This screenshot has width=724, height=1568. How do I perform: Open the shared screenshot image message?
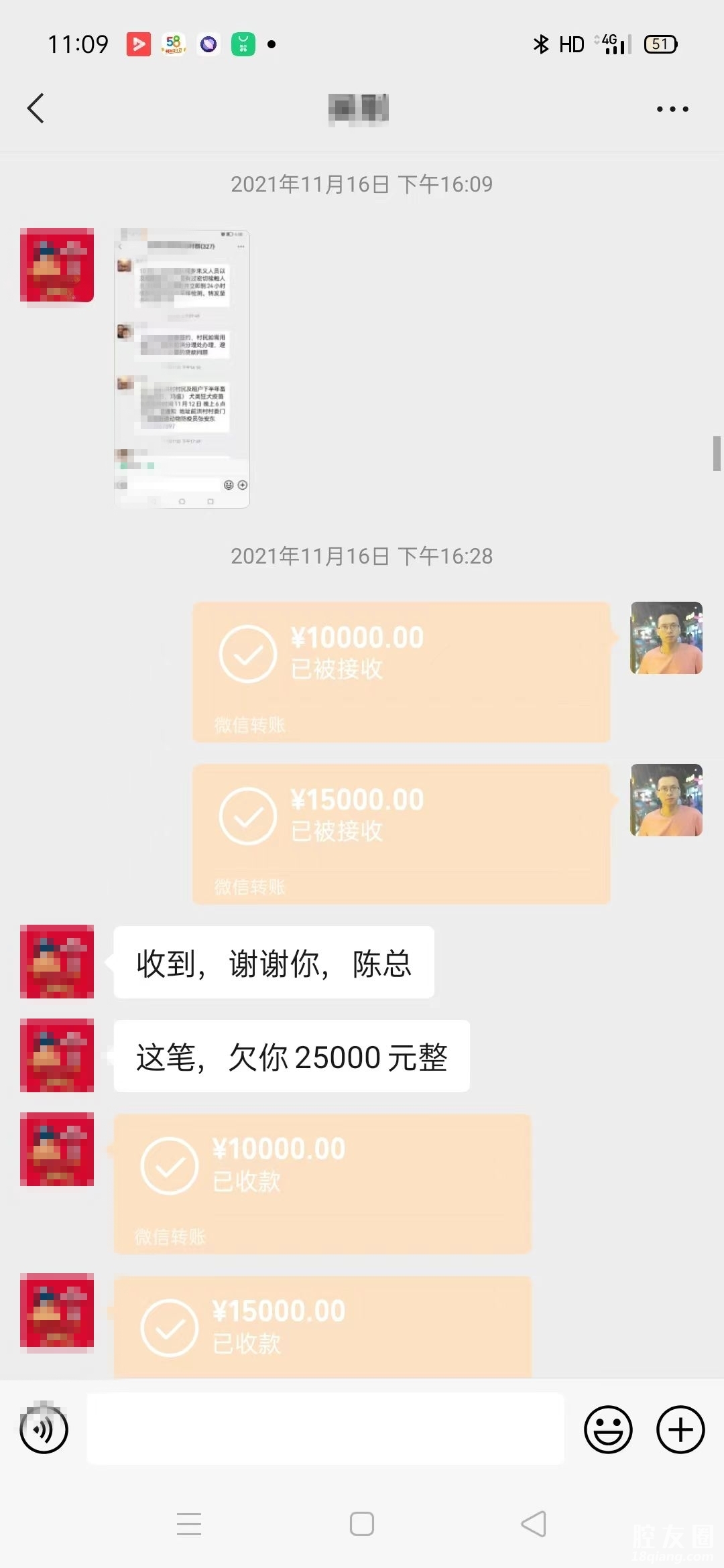pos(182,368)
